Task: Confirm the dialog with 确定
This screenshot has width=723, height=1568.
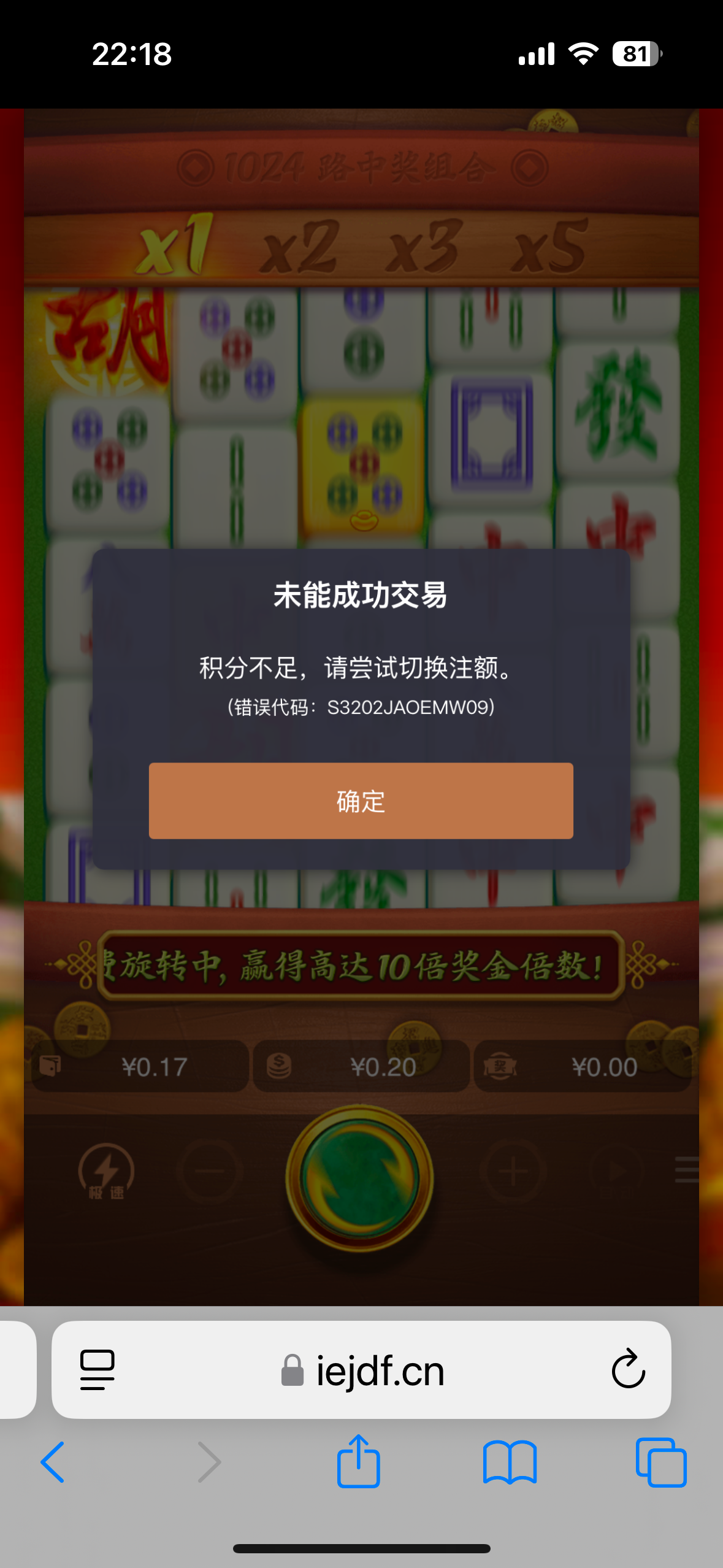Action: pos(361,801)
